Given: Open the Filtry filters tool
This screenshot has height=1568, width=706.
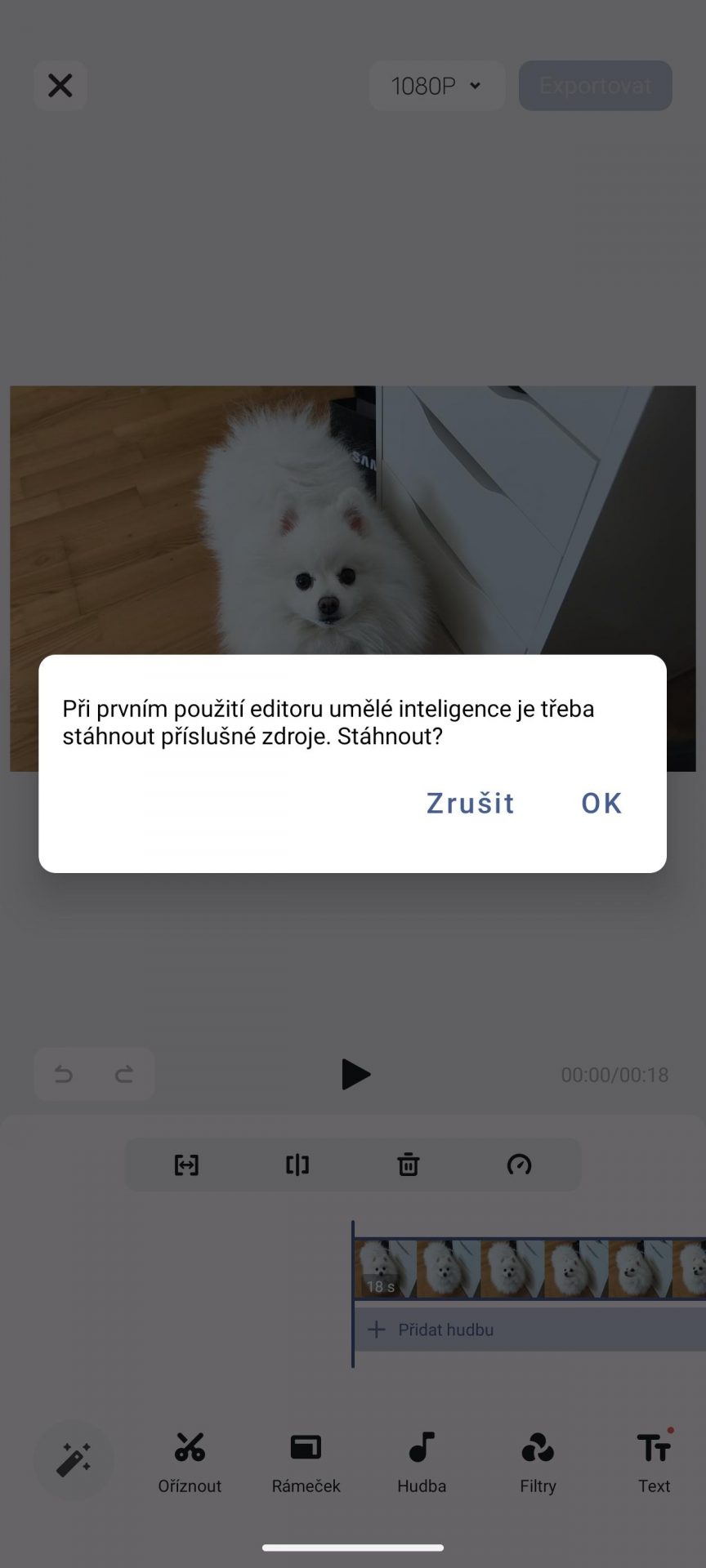Looking at the screenshot, I should [538, 1463].
